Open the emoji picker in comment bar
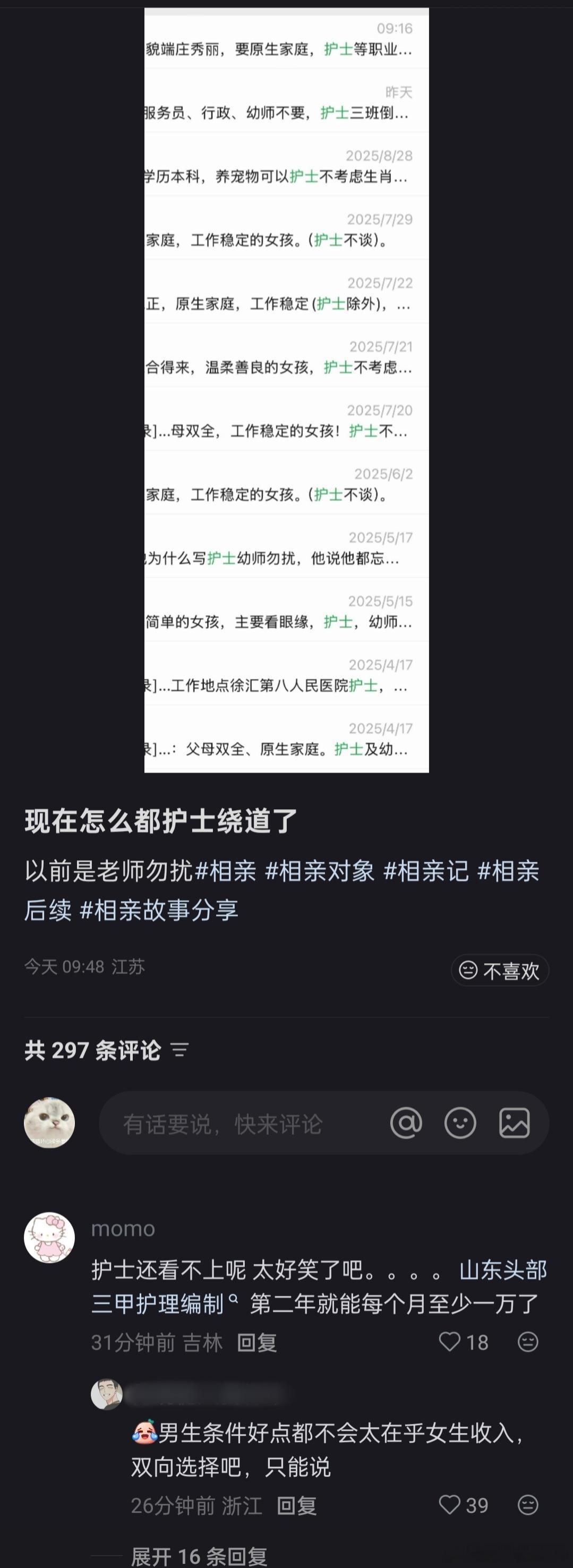The image size is (573, 1568). [461, 1123]
